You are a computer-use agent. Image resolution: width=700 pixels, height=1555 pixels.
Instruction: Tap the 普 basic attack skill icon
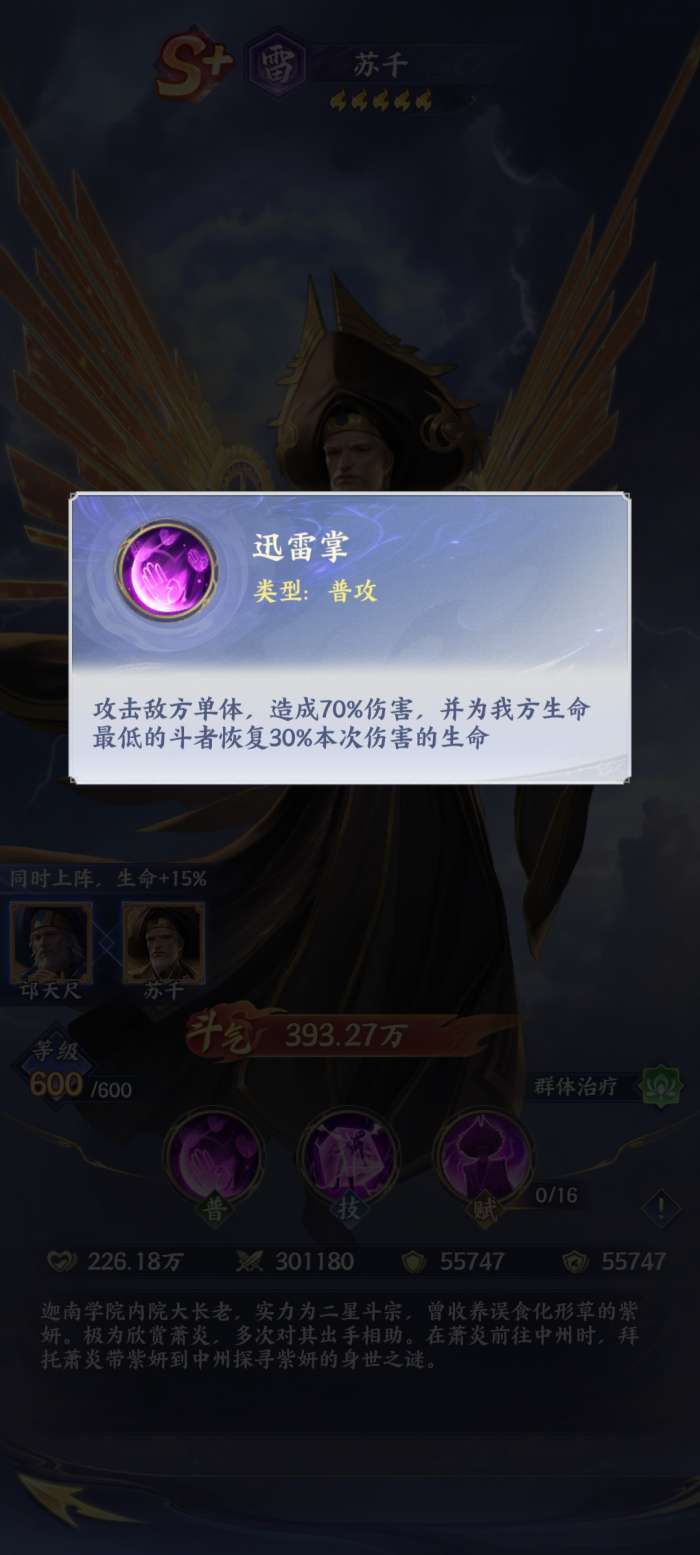[213, 1157]
